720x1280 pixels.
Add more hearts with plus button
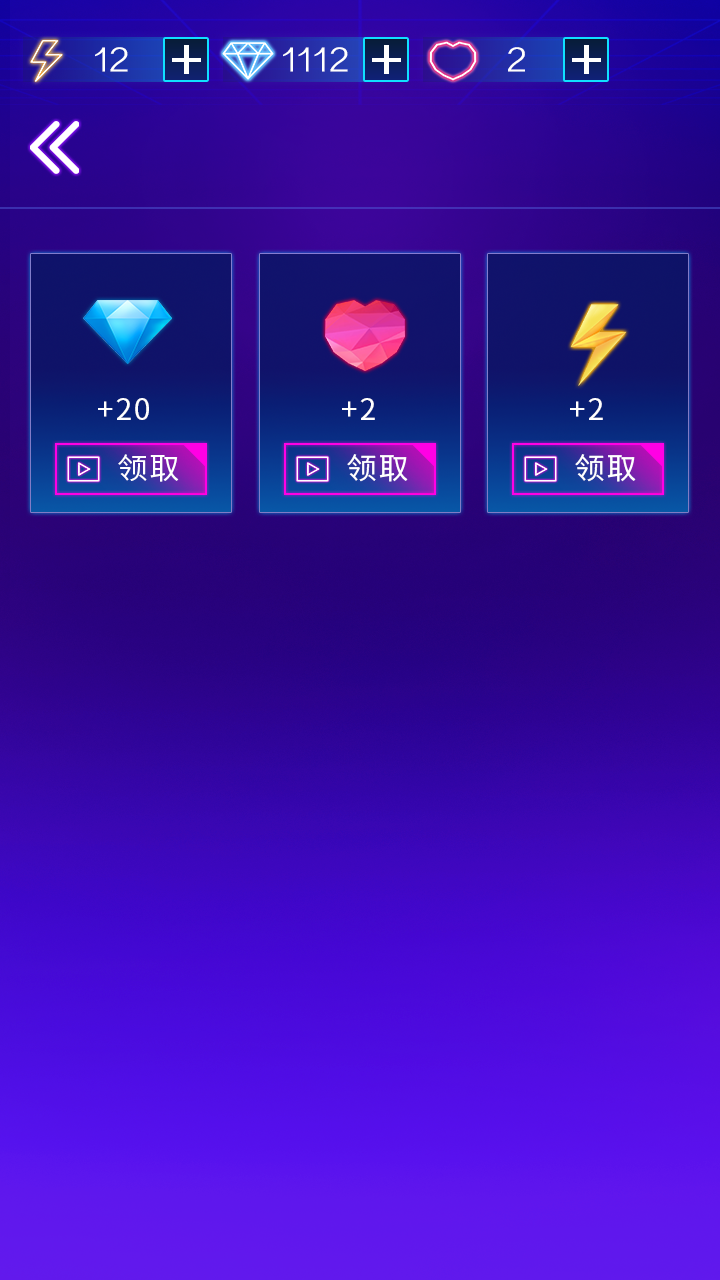586,60
